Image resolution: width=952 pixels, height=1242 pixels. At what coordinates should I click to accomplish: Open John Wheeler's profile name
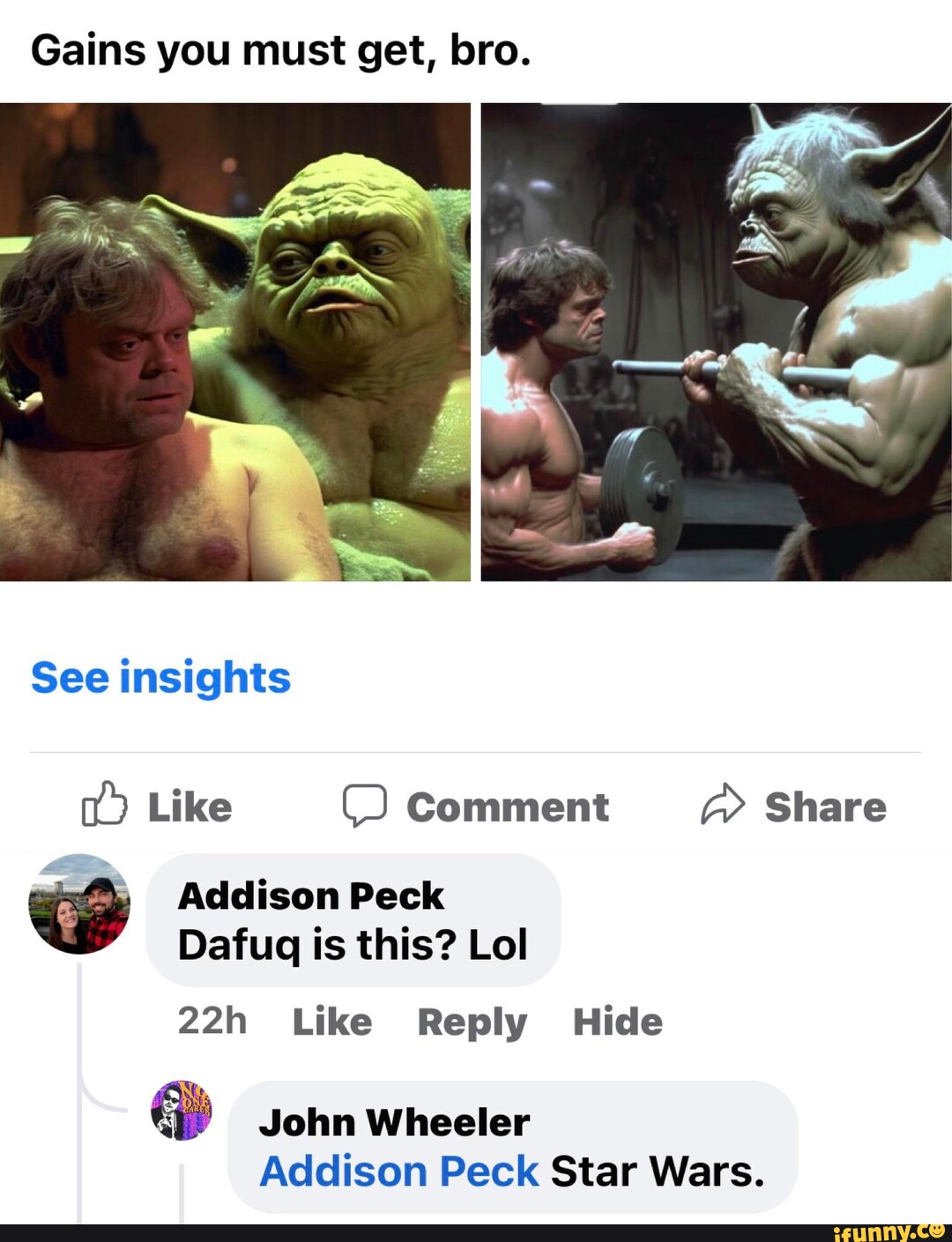(x=394, y=1122)
